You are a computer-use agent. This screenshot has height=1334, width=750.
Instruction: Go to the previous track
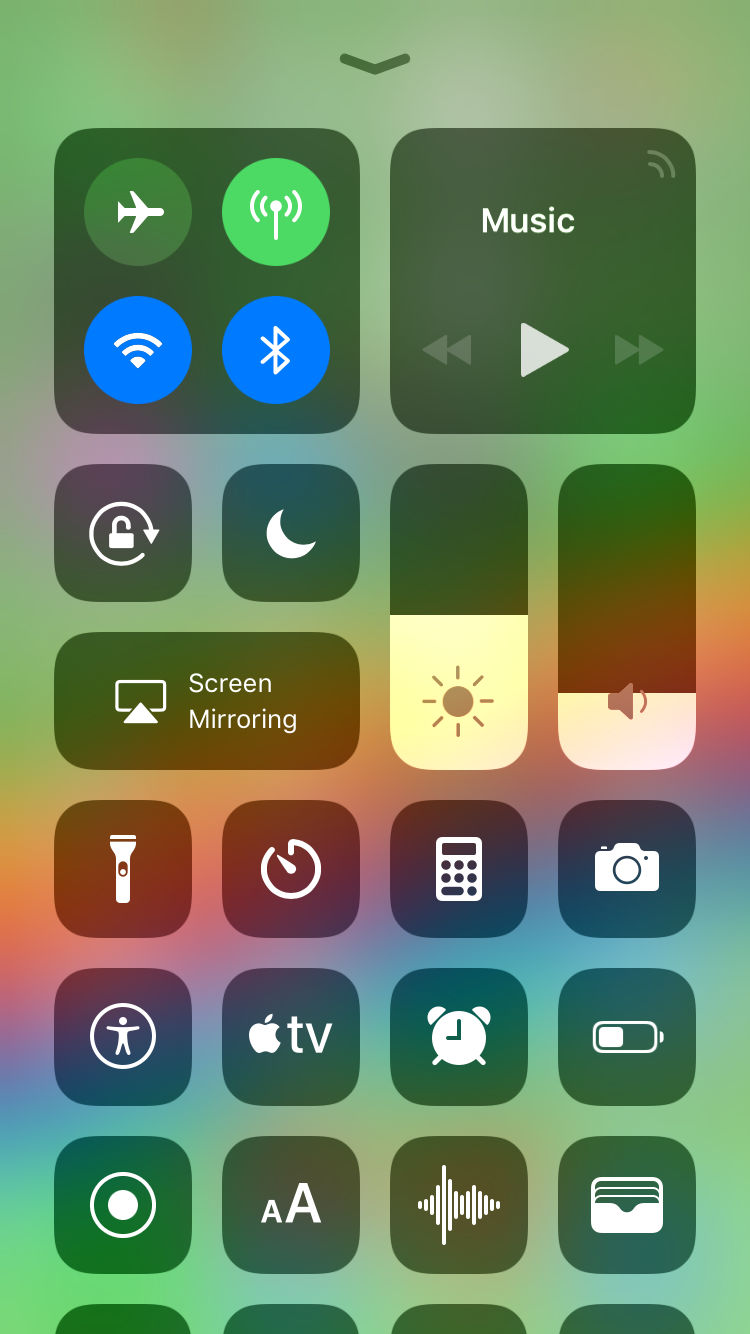[447, 350]
